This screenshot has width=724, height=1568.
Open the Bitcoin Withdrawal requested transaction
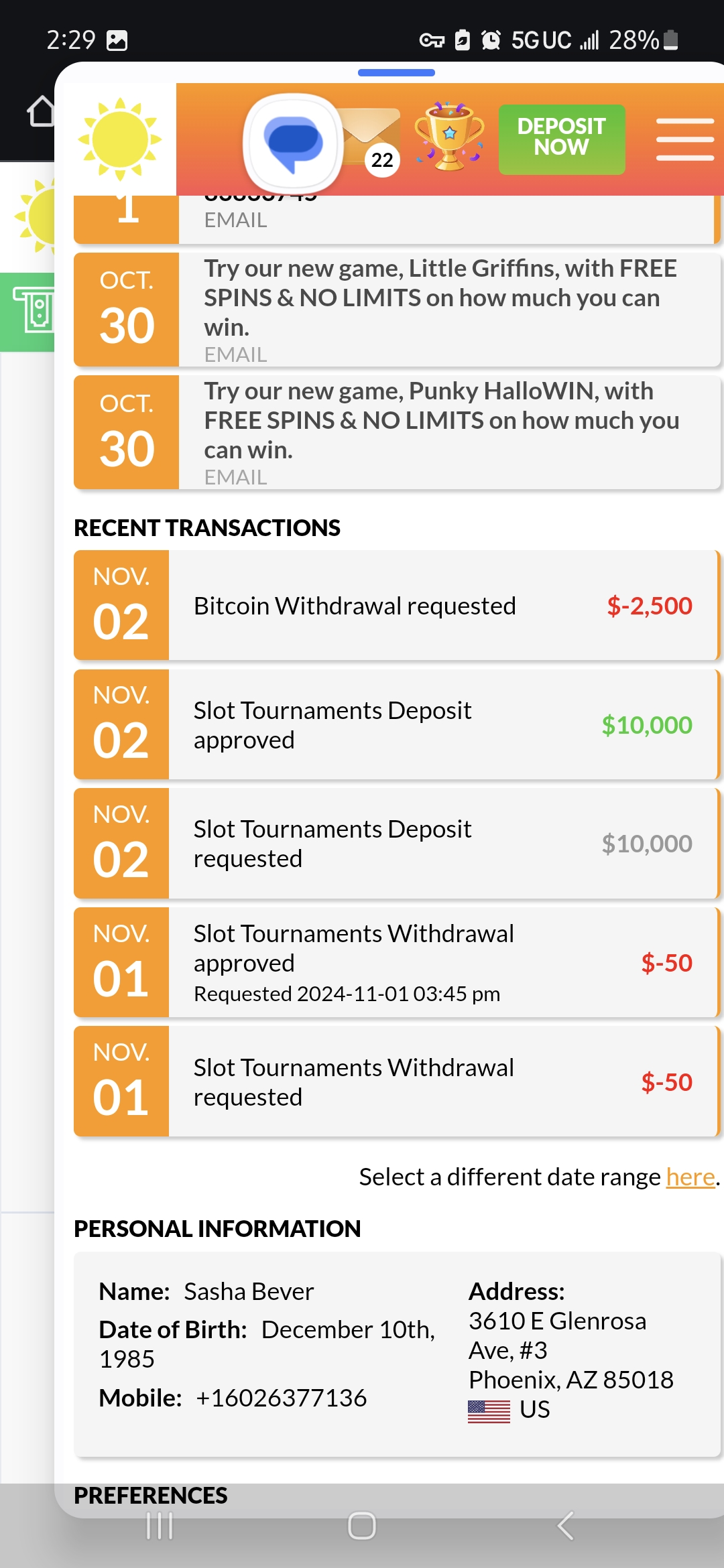tap(442, 606)
